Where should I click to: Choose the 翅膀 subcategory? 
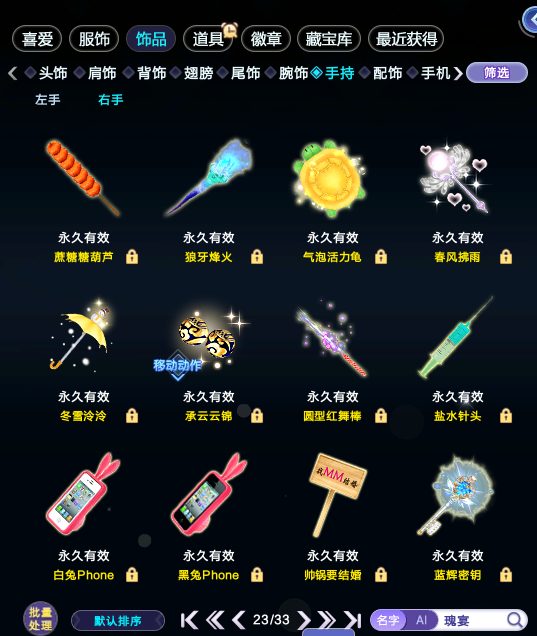pyautogui.click(x=198, y=73)
